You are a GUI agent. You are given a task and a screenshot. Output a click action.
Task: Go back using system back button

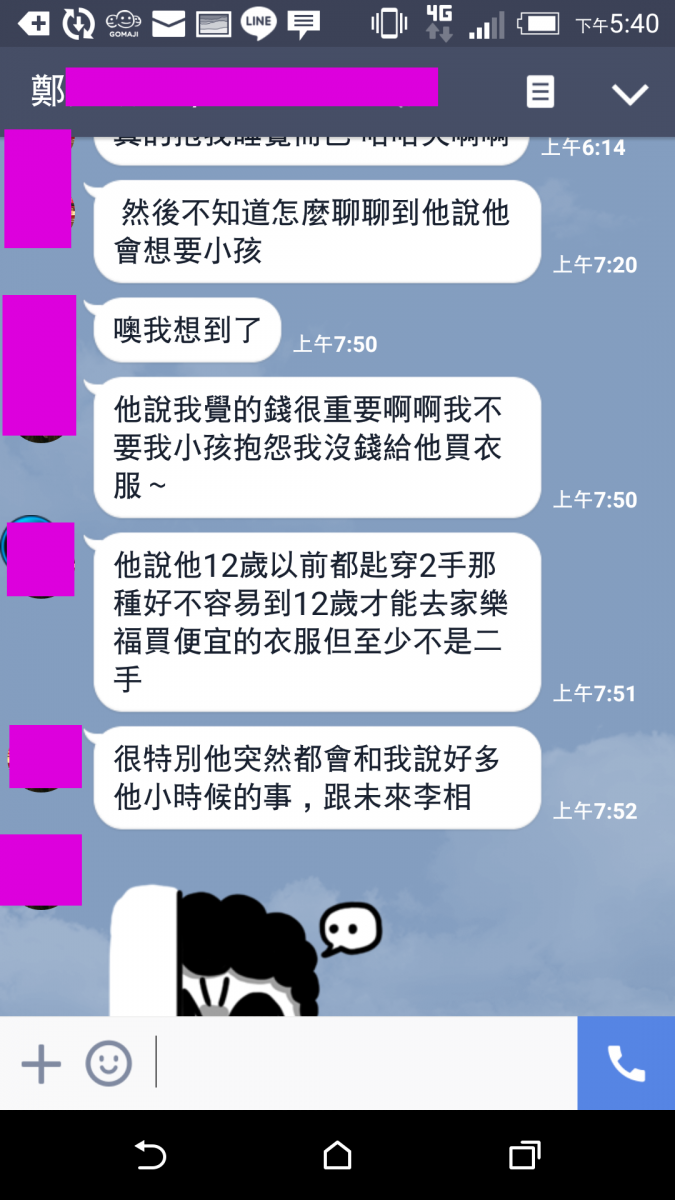pos(150,1156)
